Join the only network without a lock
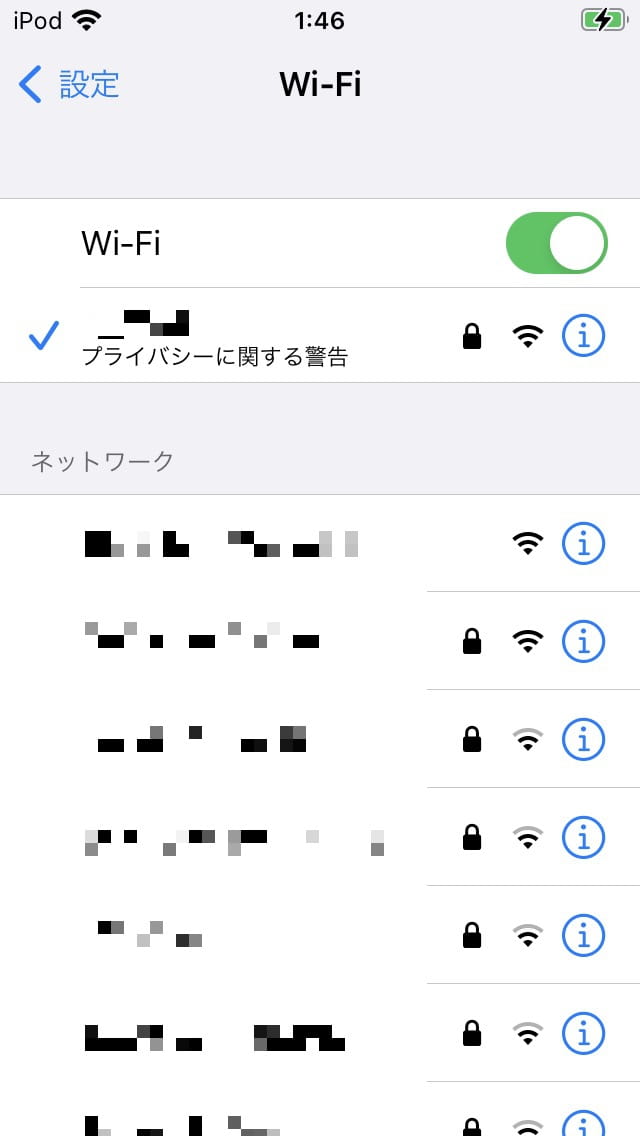The width and height of the screenshot is (640, 1136). [x=320, y=543]
